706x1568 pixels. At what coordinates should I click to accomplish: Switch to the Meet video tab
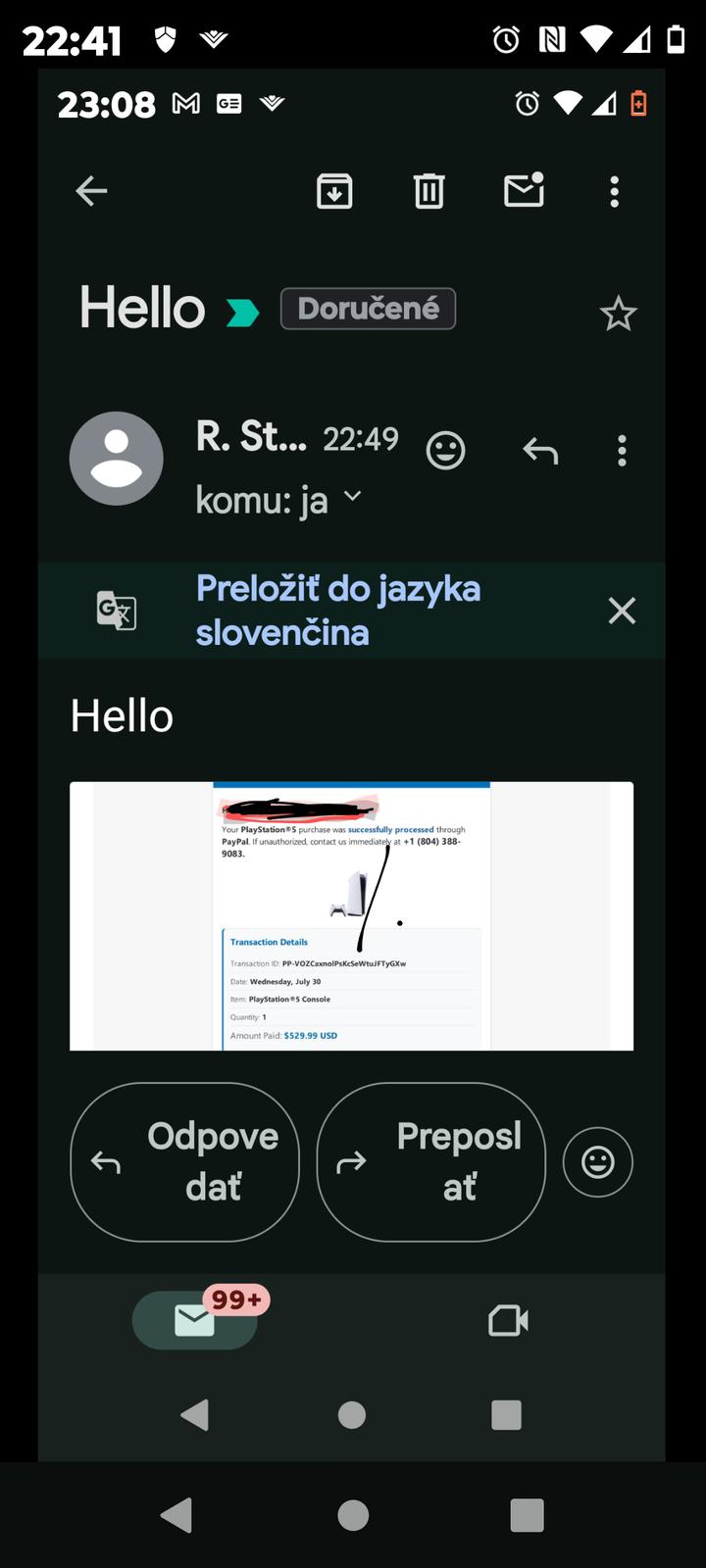508,1321
